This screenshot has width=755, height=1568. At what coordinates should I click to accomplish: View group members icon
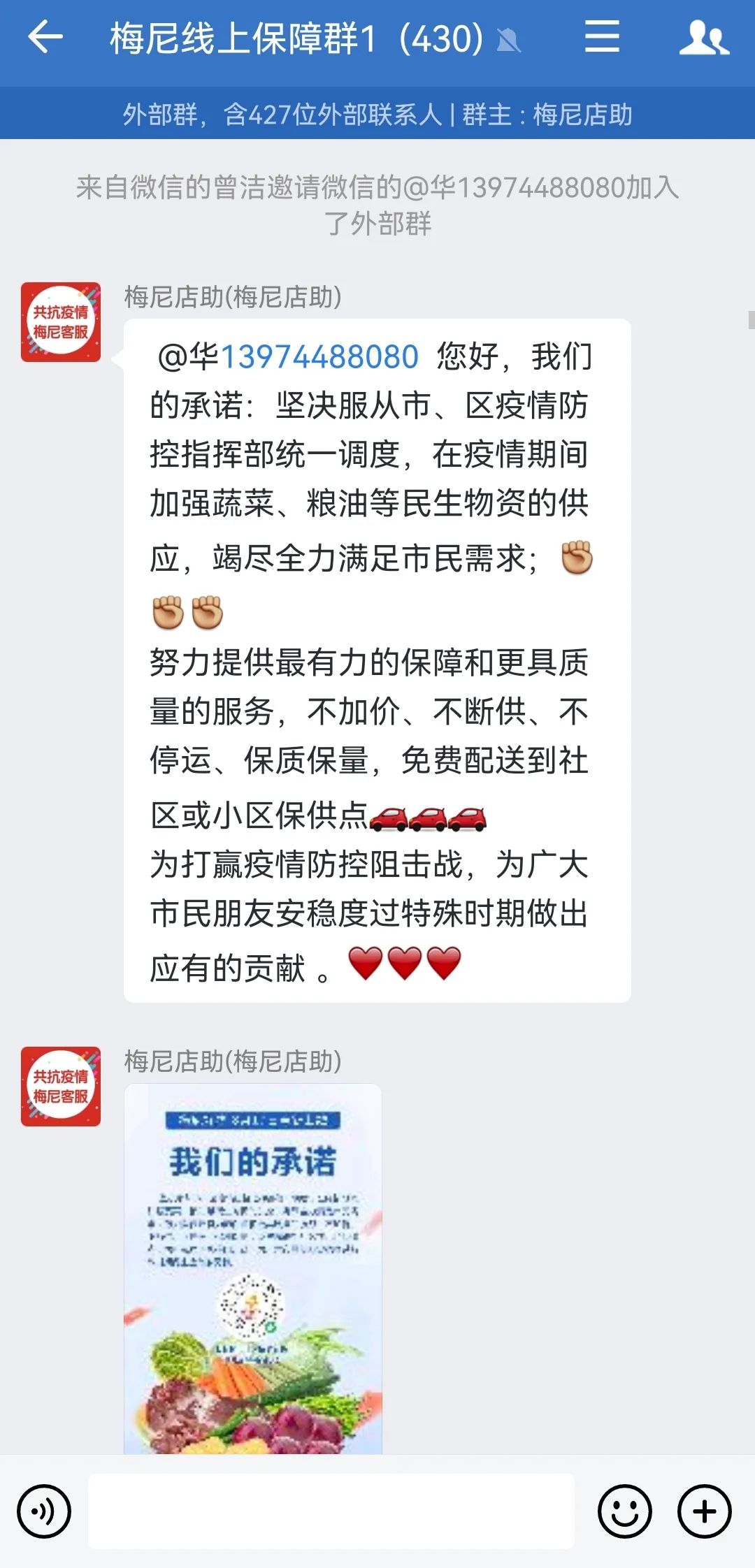pyautogui.click(x=704, y=38)
